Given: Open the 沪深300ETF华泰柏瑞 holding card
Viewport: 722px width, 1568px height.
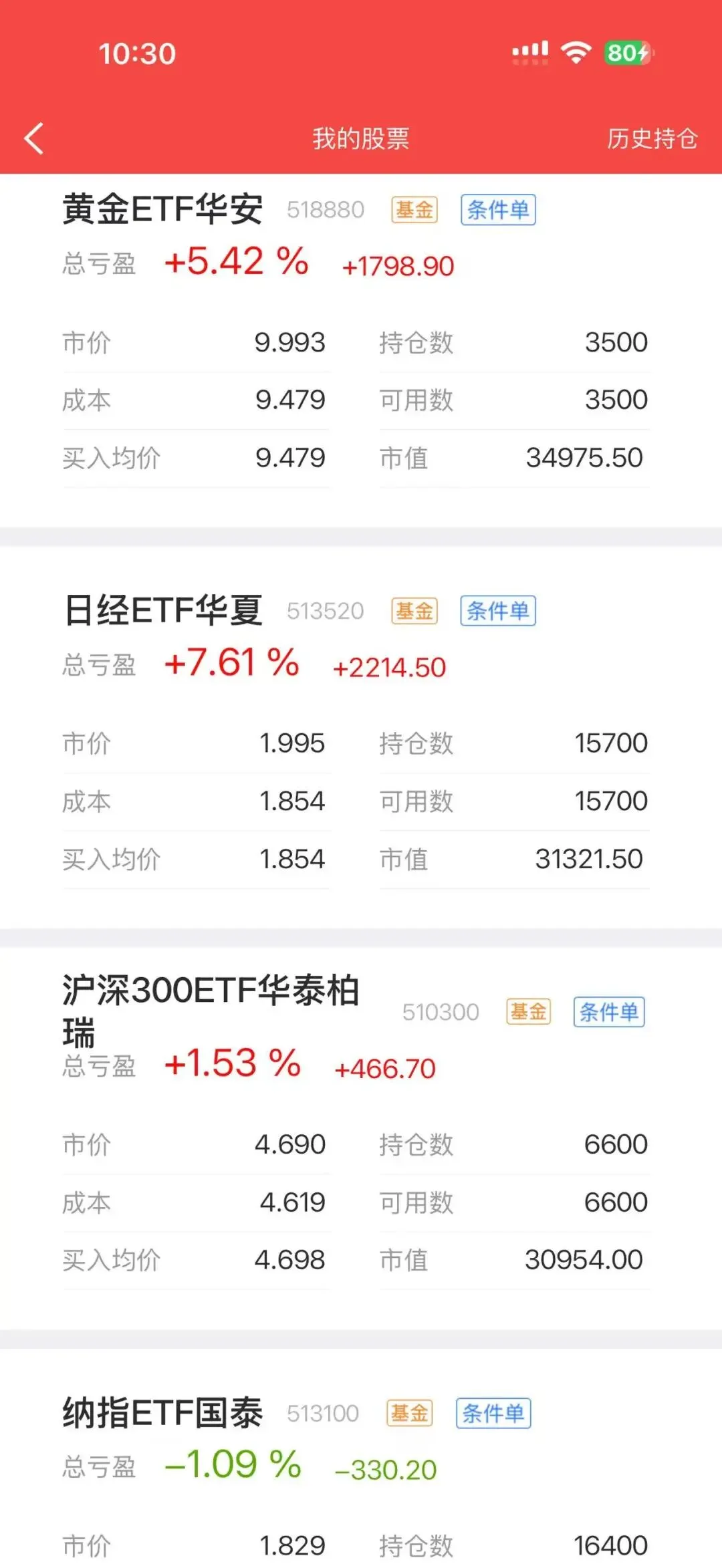Looking at the screenshot, I should coord(361,1138).
